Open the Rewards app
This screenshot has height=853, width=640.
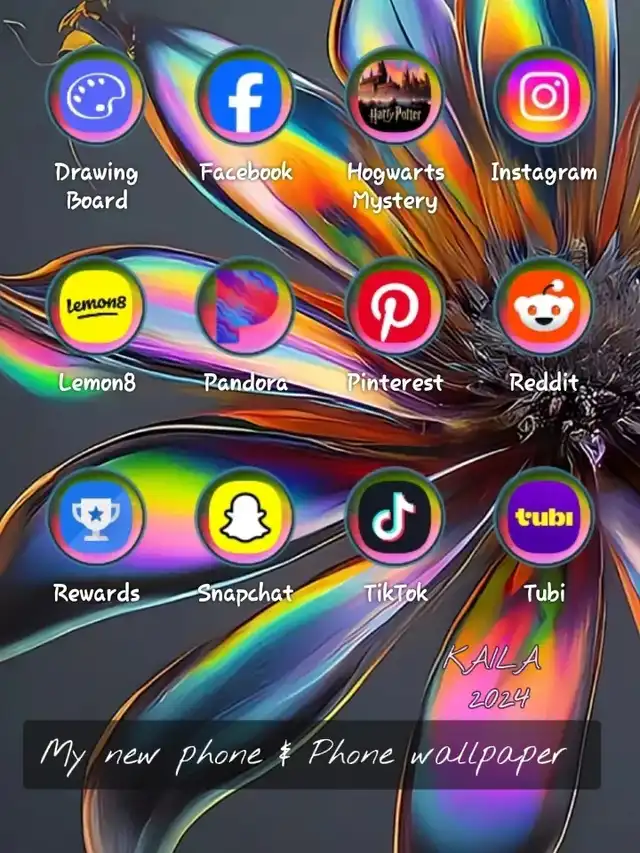[x=96, y=516]
